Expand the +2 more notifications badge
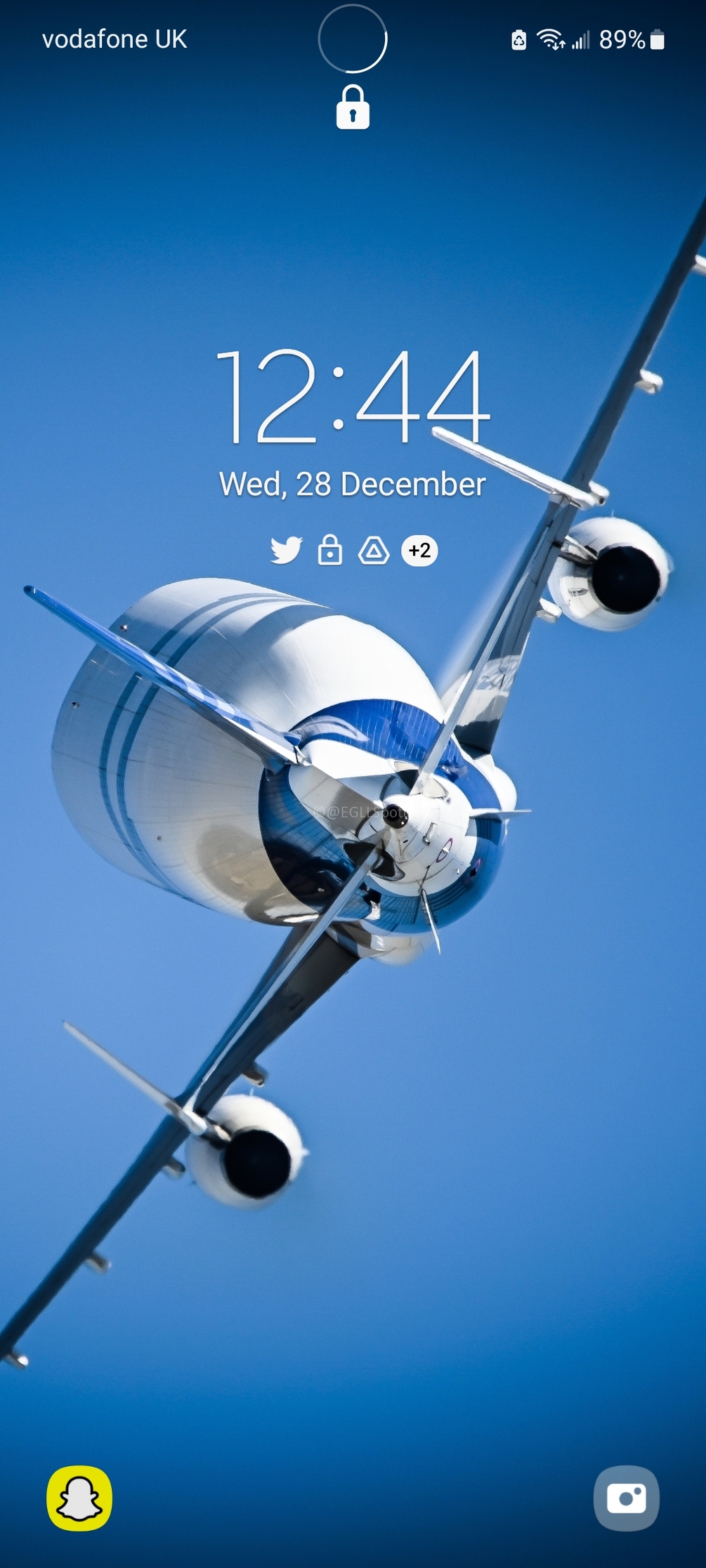Image resolution: width=706 pixels, height=1568 pixels. pyautogui.click(x=419, y=550)
